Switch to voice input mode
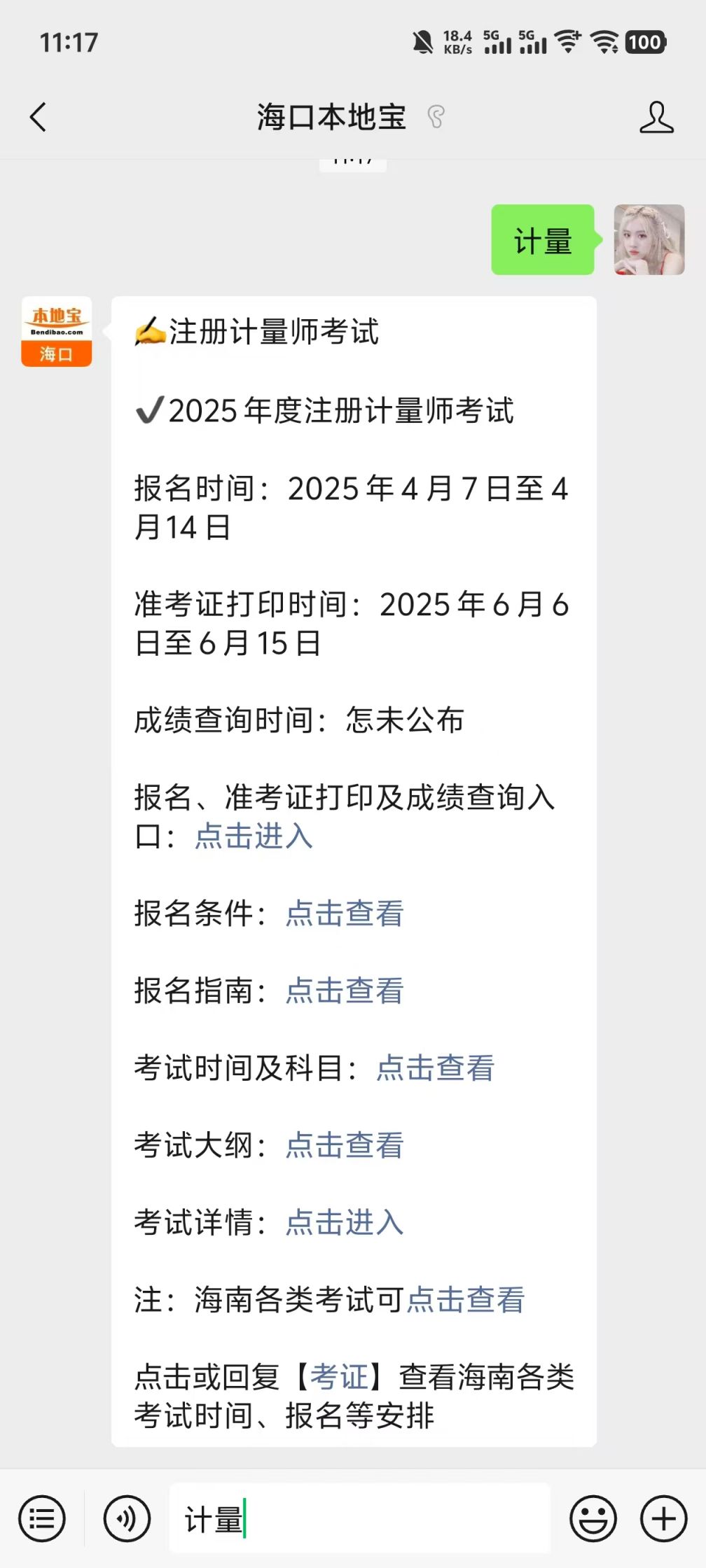Screen dimensions: 706x1568 [x=127, y=1519]
